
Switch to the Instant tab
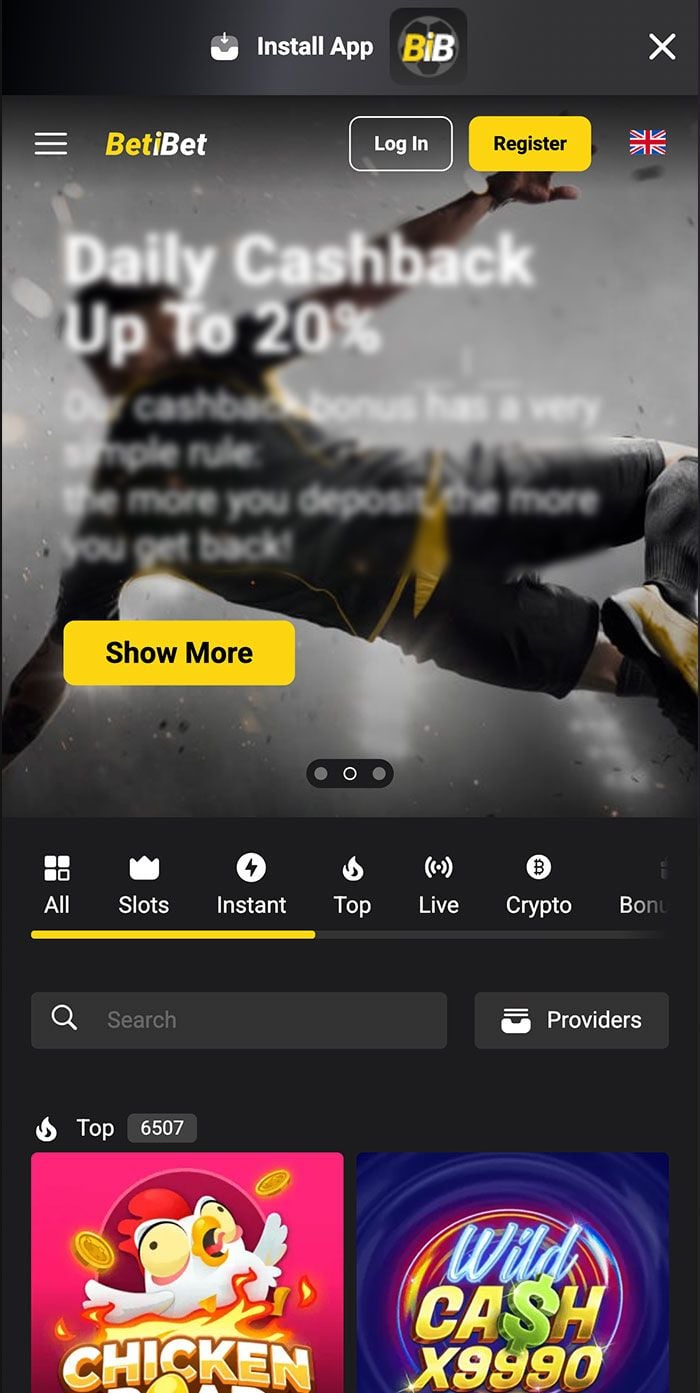click(x=251, y=886)
